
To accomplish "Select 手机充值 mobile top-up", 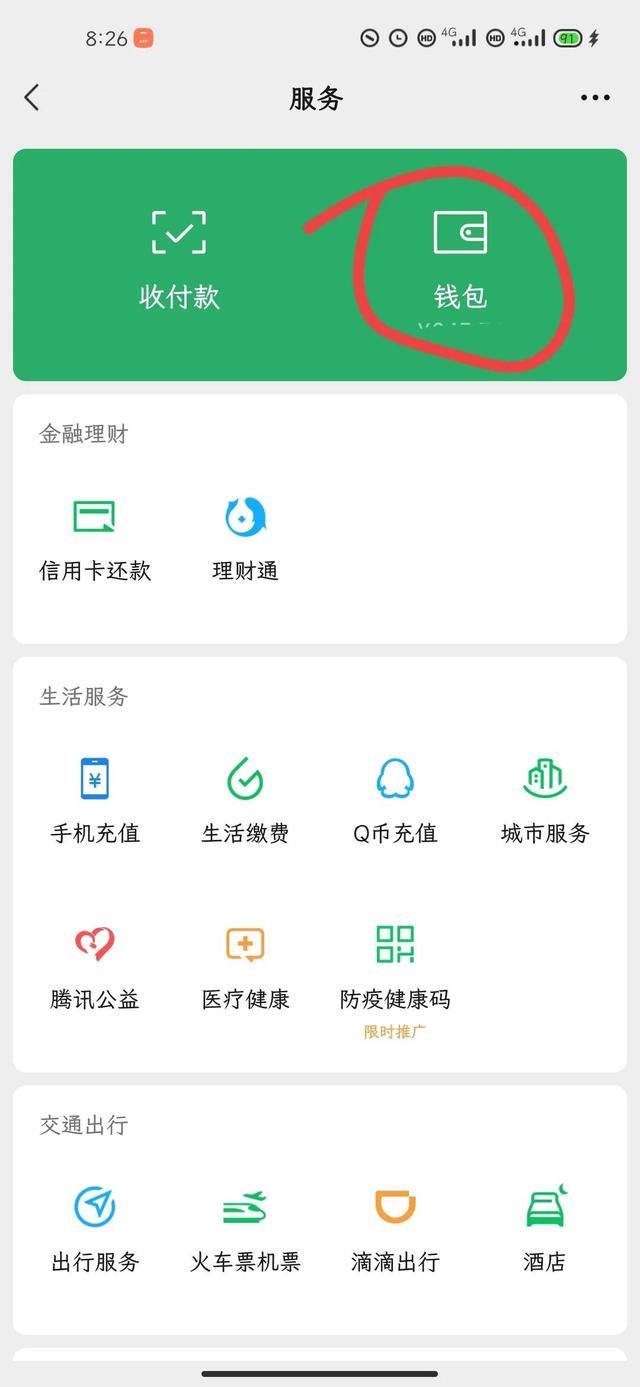I will coord(95,801).
